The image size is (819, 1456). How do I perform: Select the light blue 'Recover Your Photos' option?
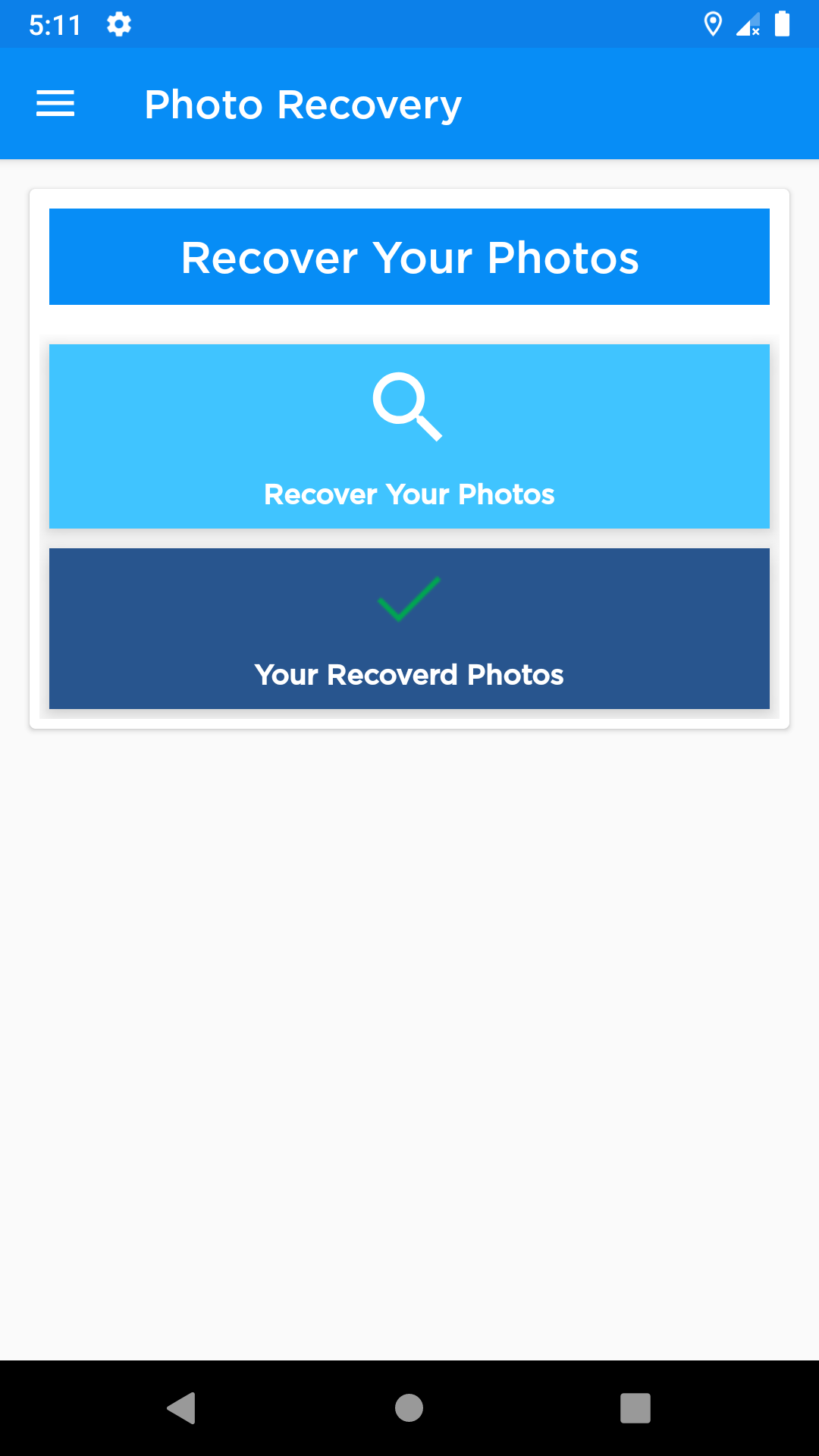409,437
